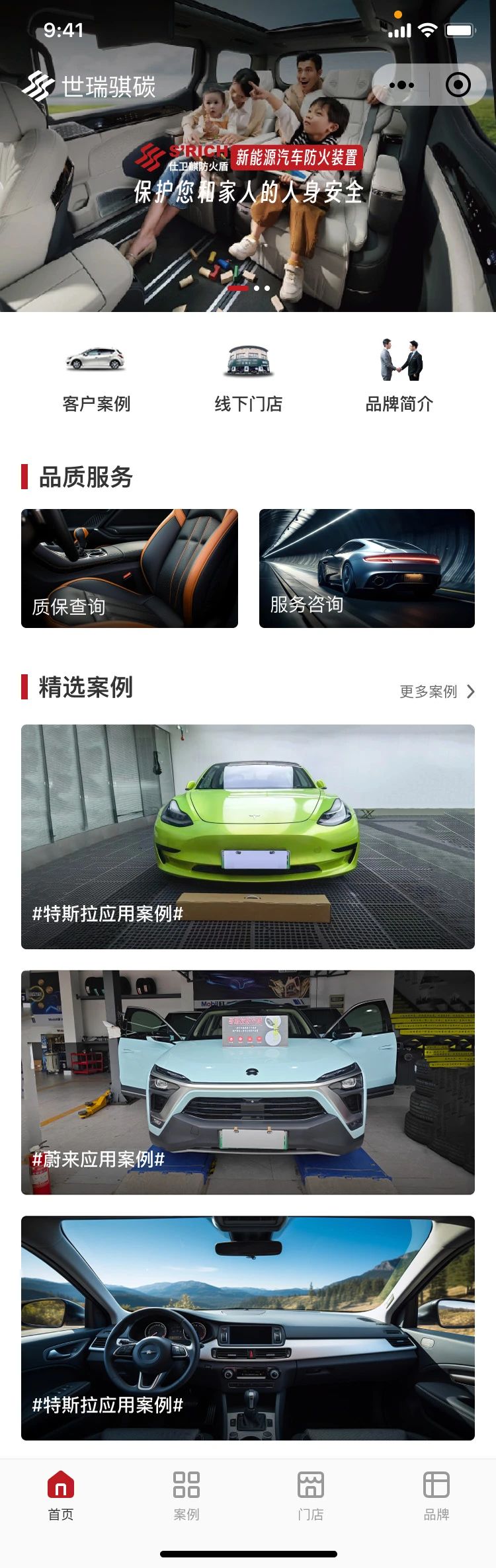Screen dimensions: 496x1568
Task: Switch to the 门店 tab
Action: tap(310, 1497)
